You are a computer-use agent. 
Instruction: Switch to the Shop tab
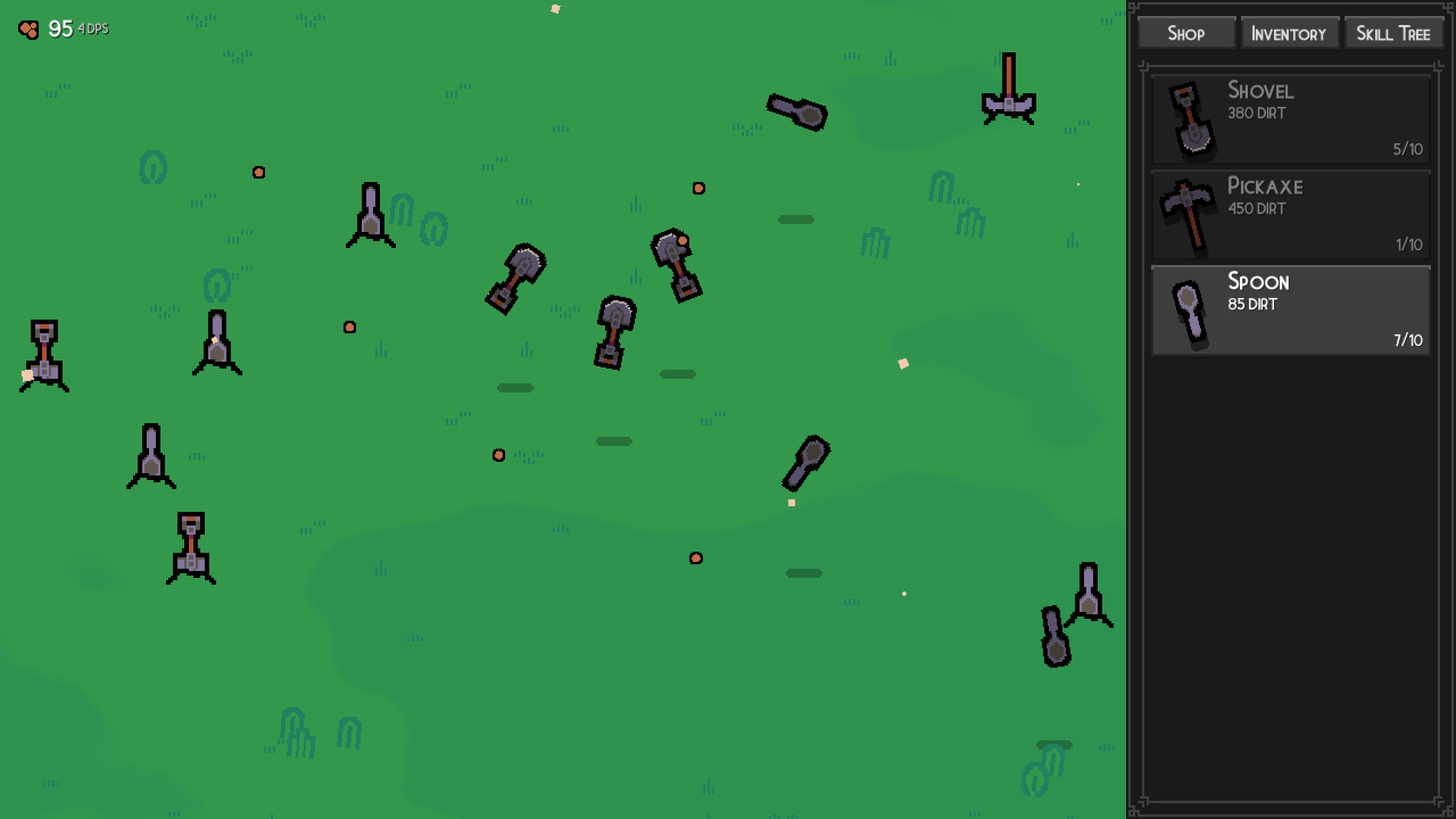tap(1186, 33)
